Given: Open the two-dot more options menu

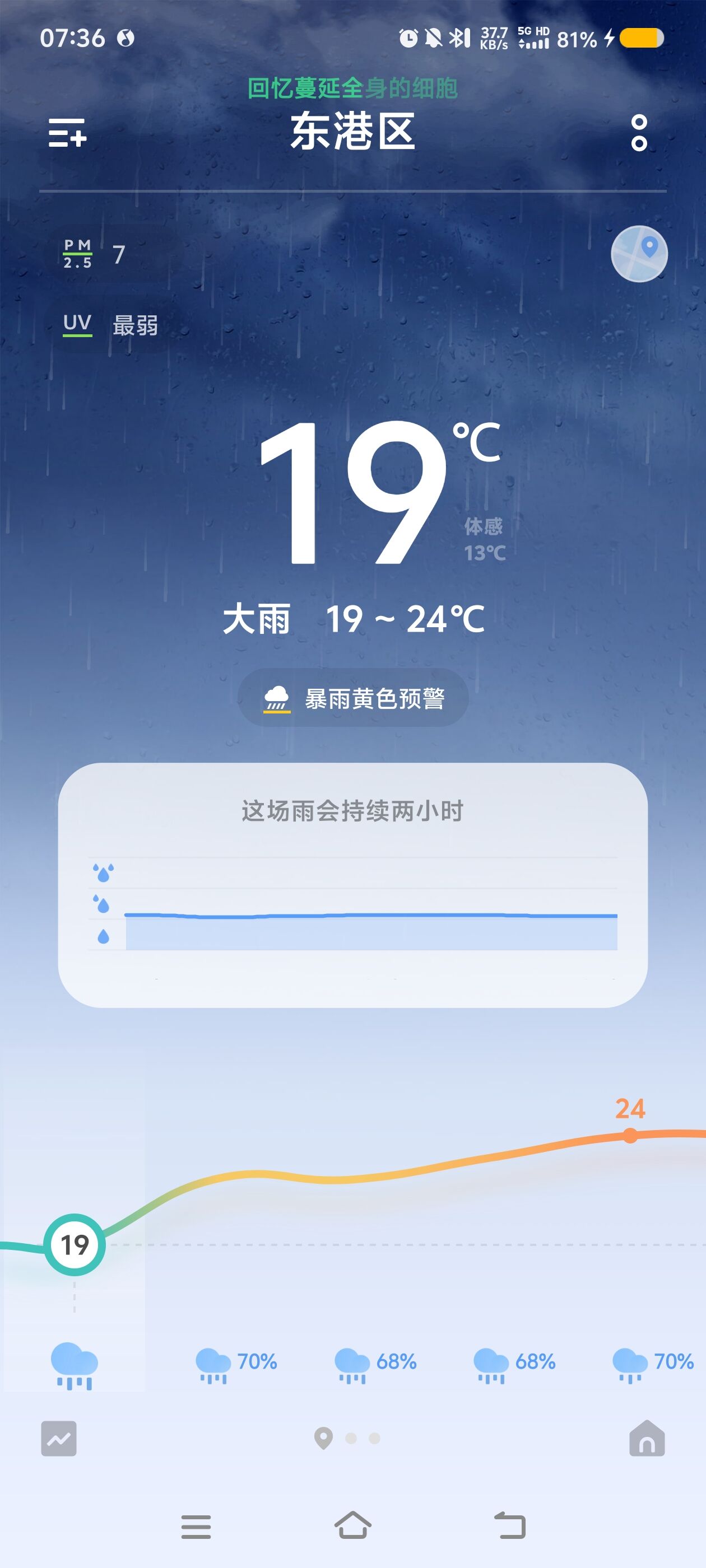Looking at the screenshot, I should pyautogui.click(x=638, y=133).
